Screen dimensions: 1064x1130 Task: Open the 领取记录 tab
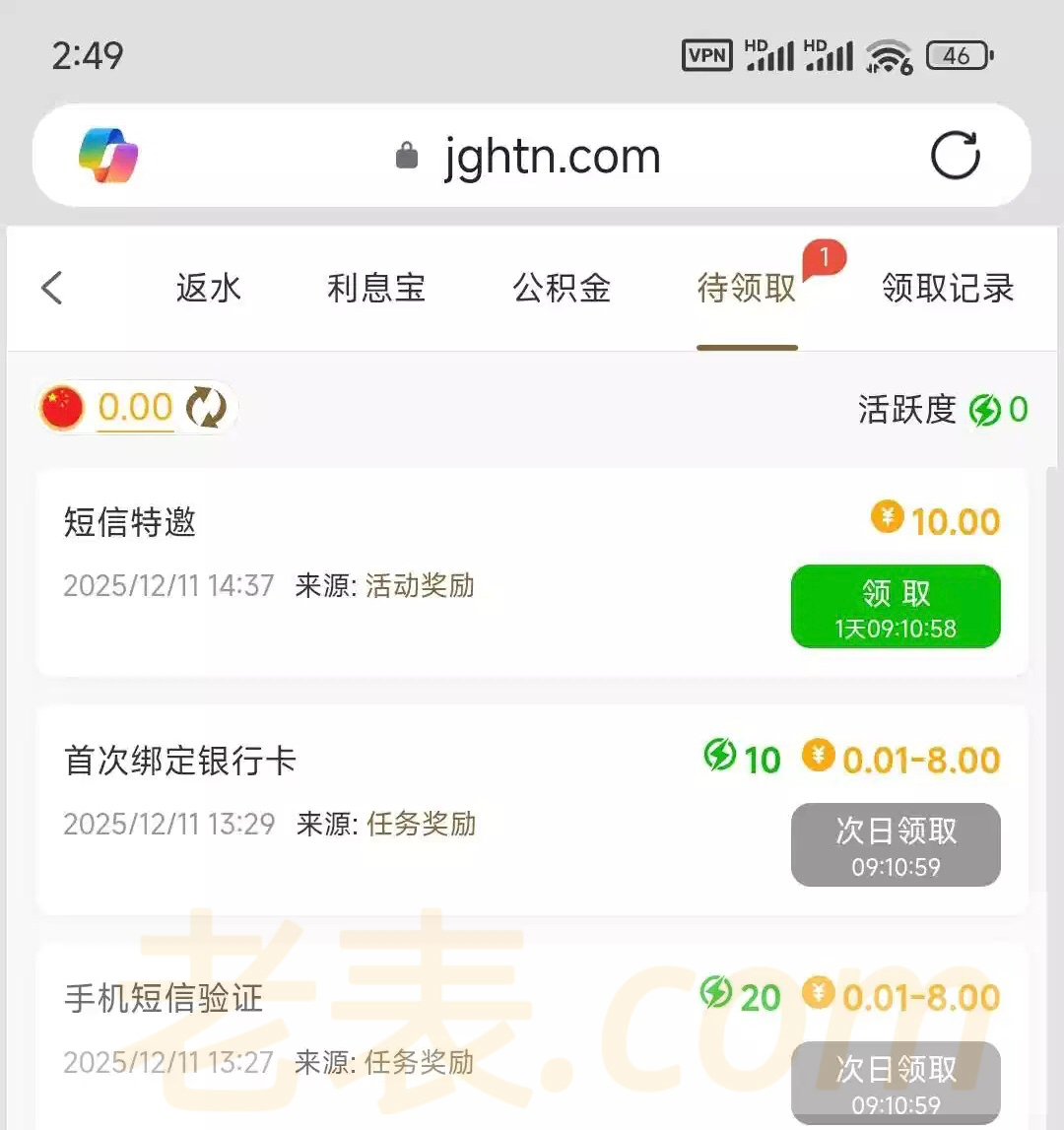pyautogui.click(x=948, y=289)
